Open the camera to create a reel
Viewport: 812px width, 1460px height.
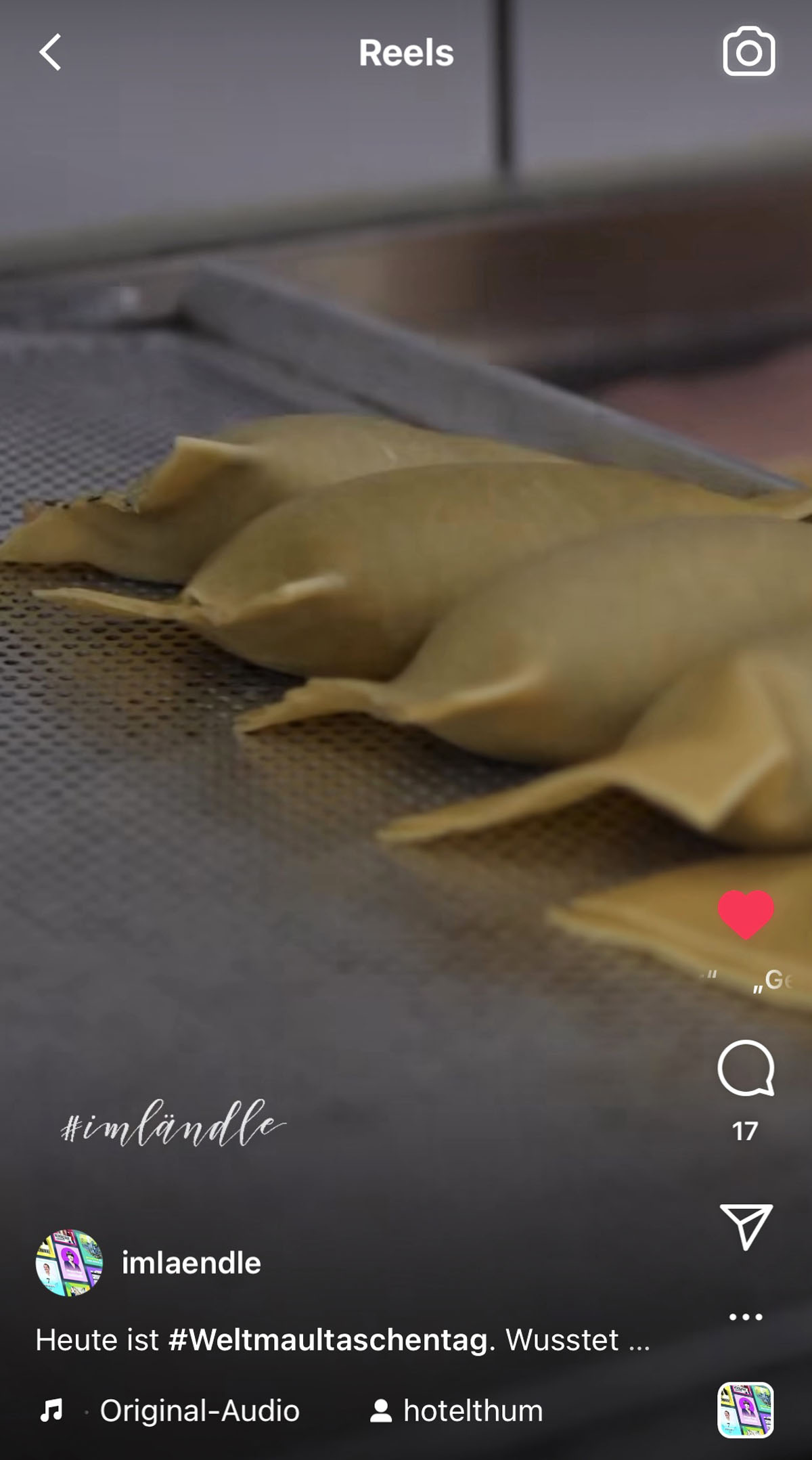click(x=748, y=52)
